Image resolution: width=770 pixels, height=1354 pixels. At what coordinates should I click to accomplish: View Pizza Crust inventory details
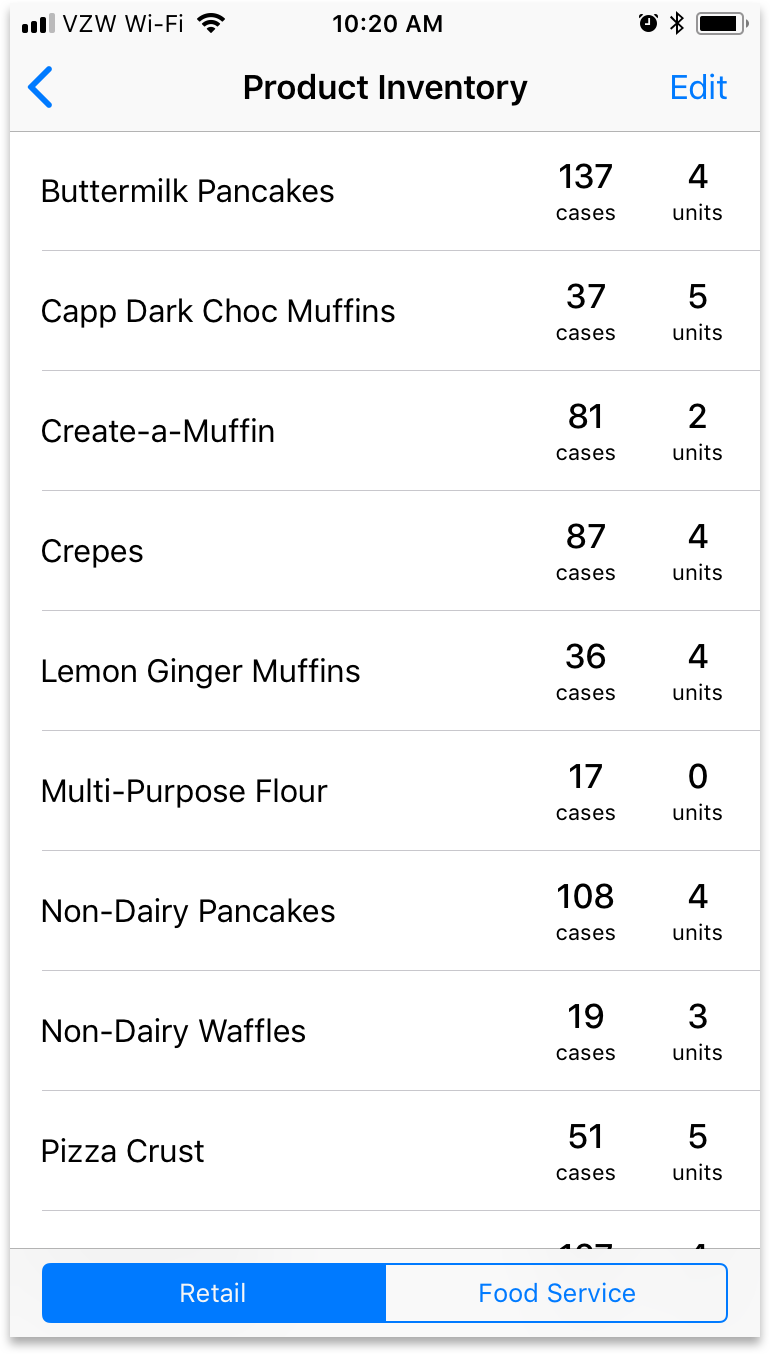[385, 1151]
